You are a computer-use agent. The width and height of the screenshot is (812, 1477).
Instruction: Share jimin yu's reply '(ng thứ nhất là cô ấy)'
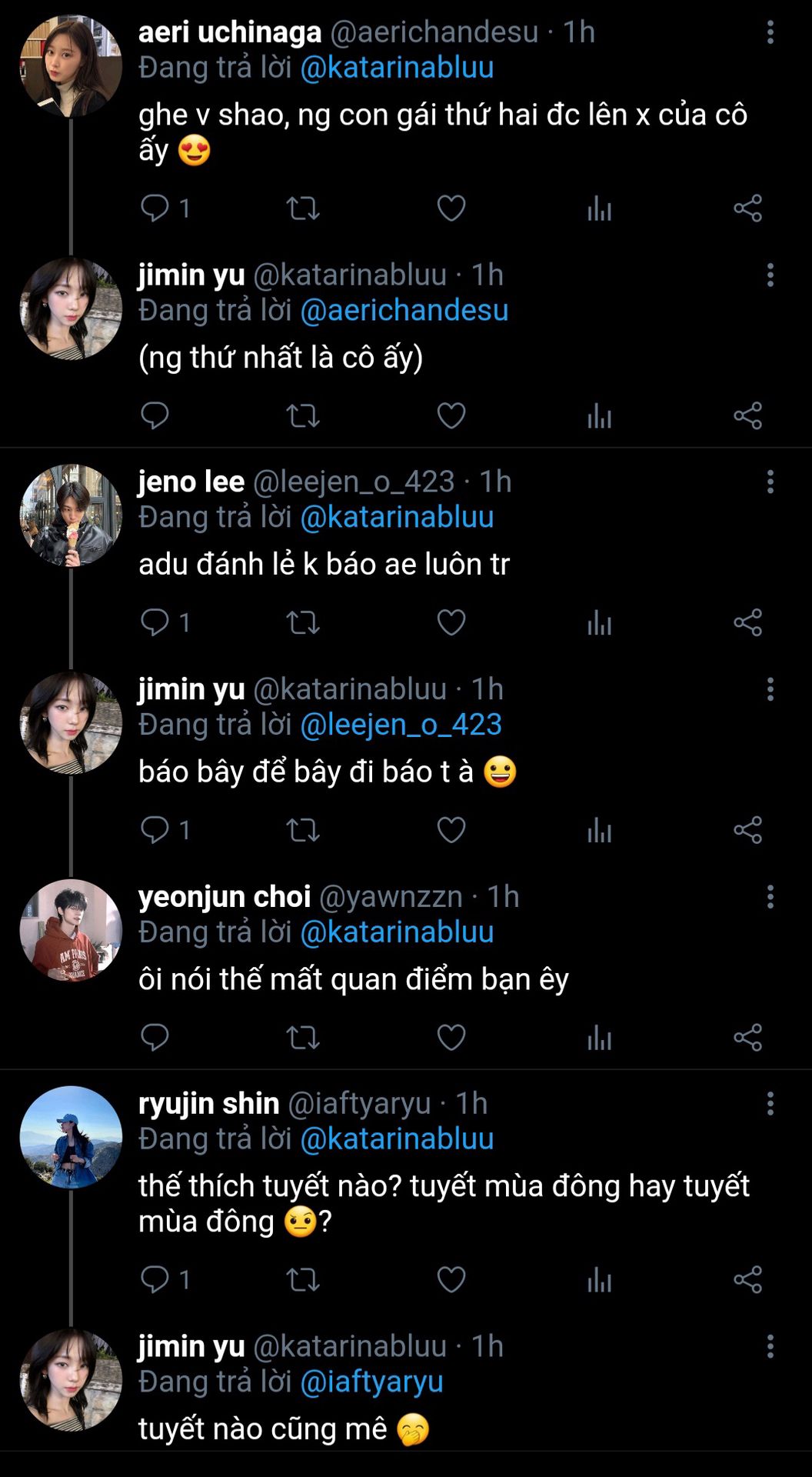[x=747, y=416]
